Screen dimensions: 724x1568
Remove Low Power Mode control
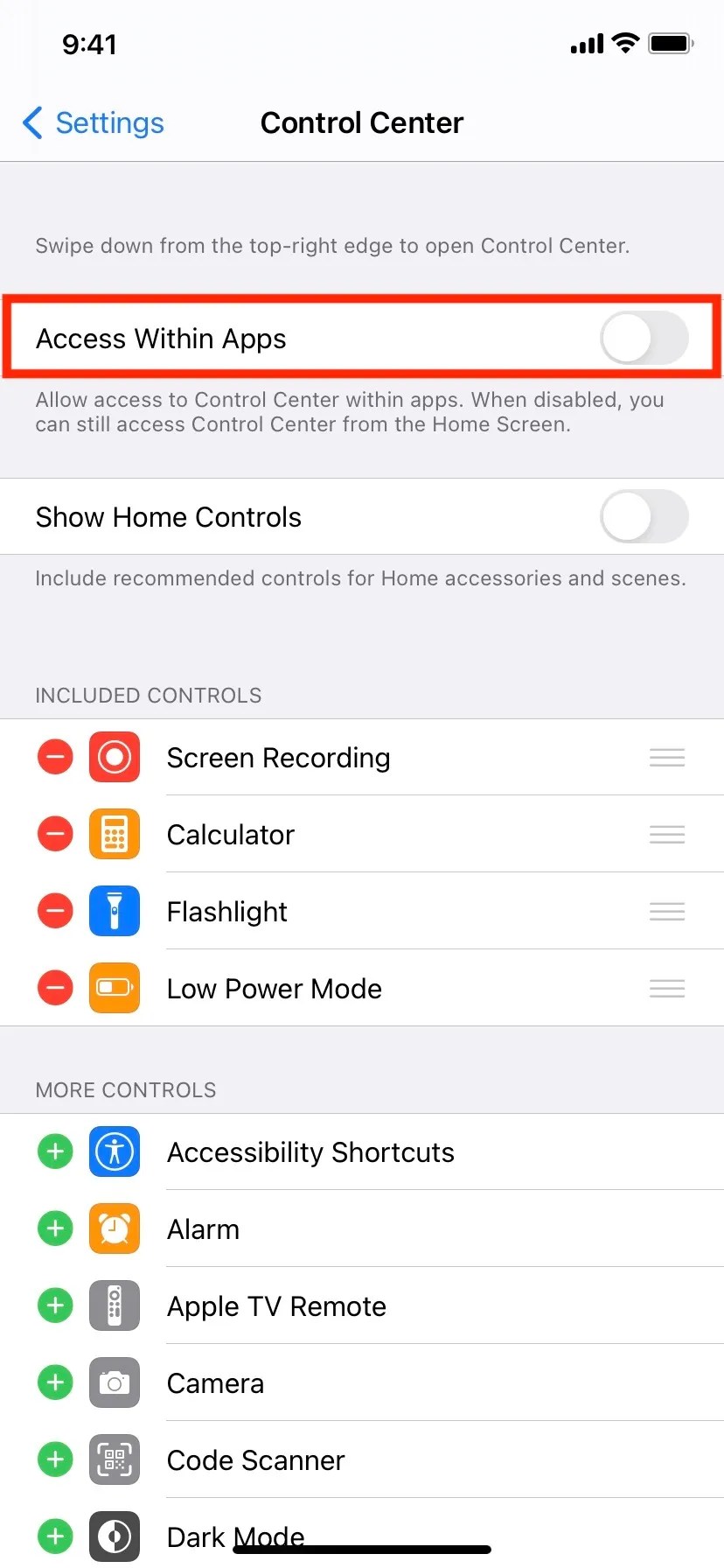pyautogui.click(x=55, y=988)
